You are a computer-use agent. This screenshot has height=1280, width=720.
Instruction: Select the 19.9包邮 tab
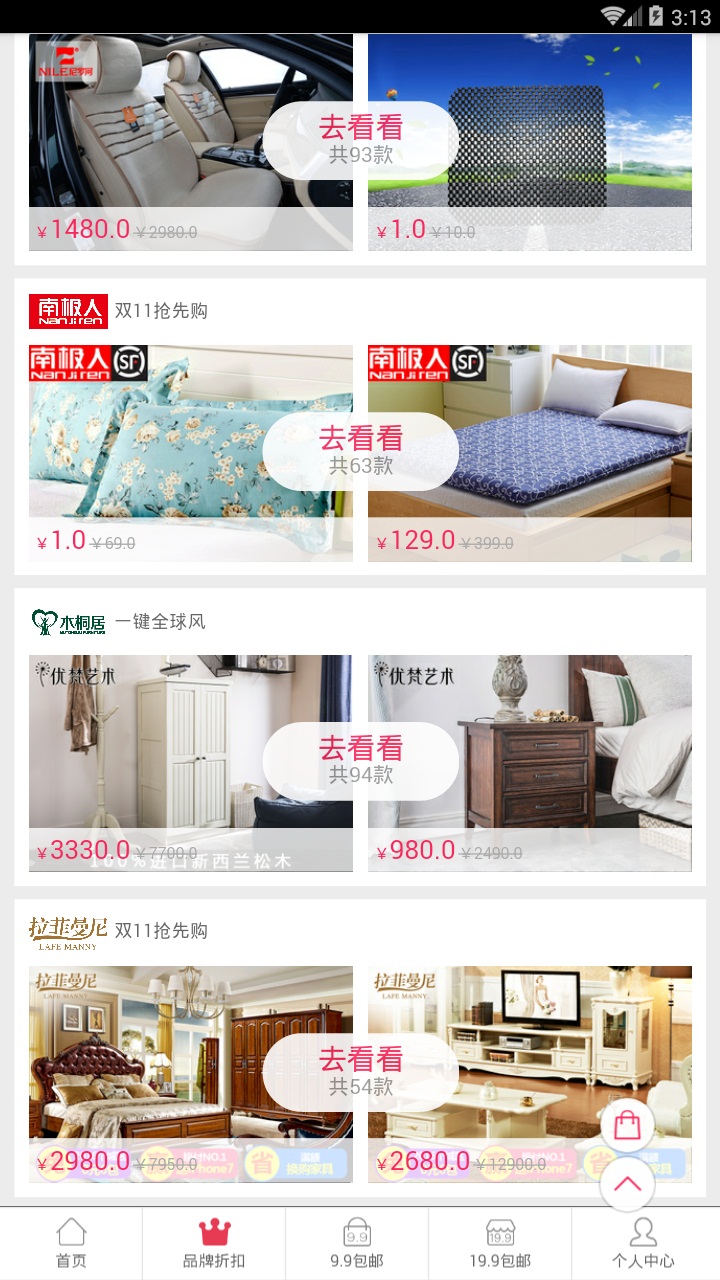click(x=500, y=1243)
